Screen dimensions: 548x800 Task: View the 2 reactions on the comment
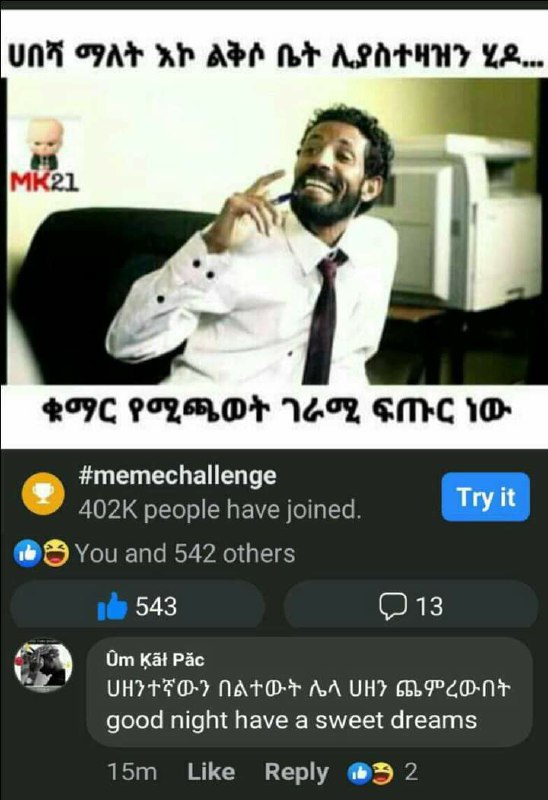383,772
